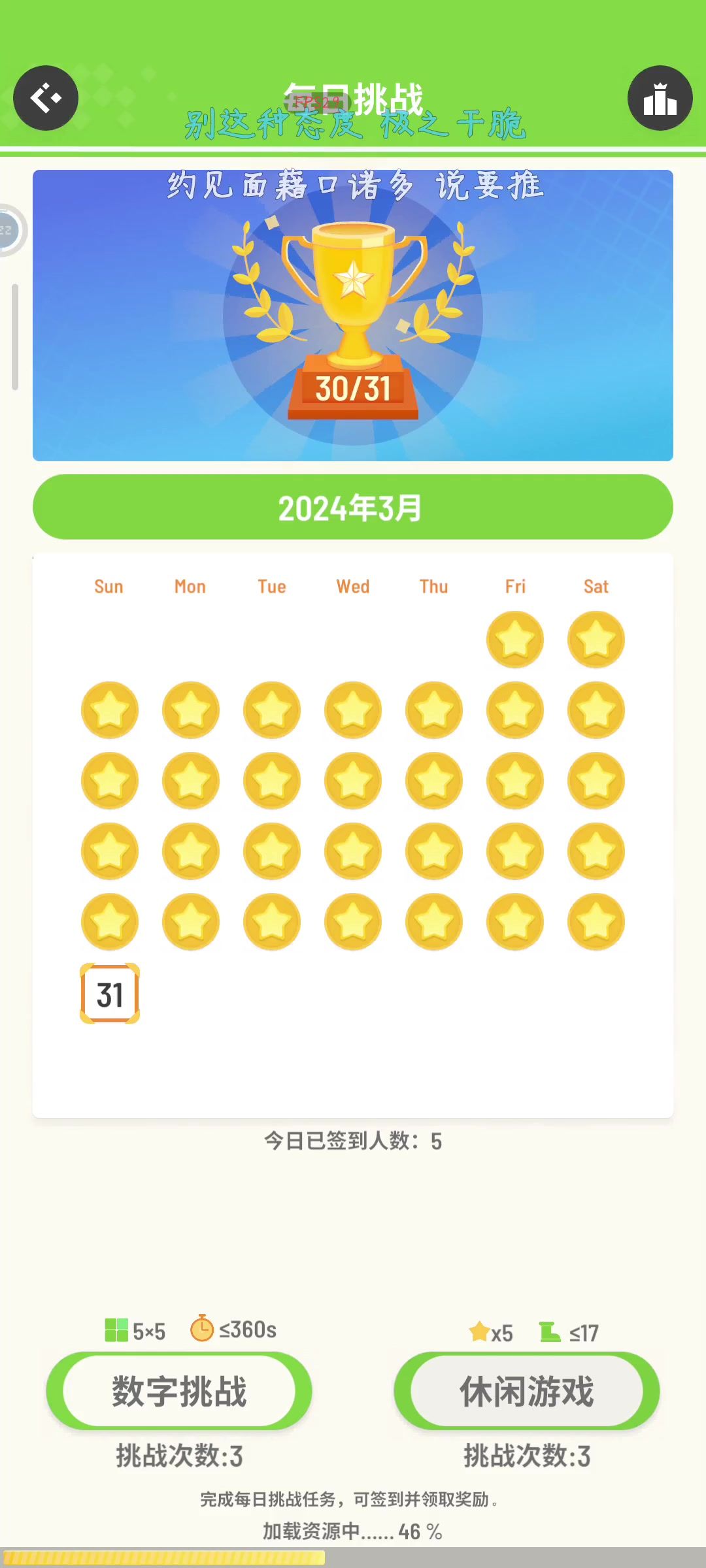Select day 31 on the calendar
The height and width of the screenshot is (1568, 706).
click(110, 994)
